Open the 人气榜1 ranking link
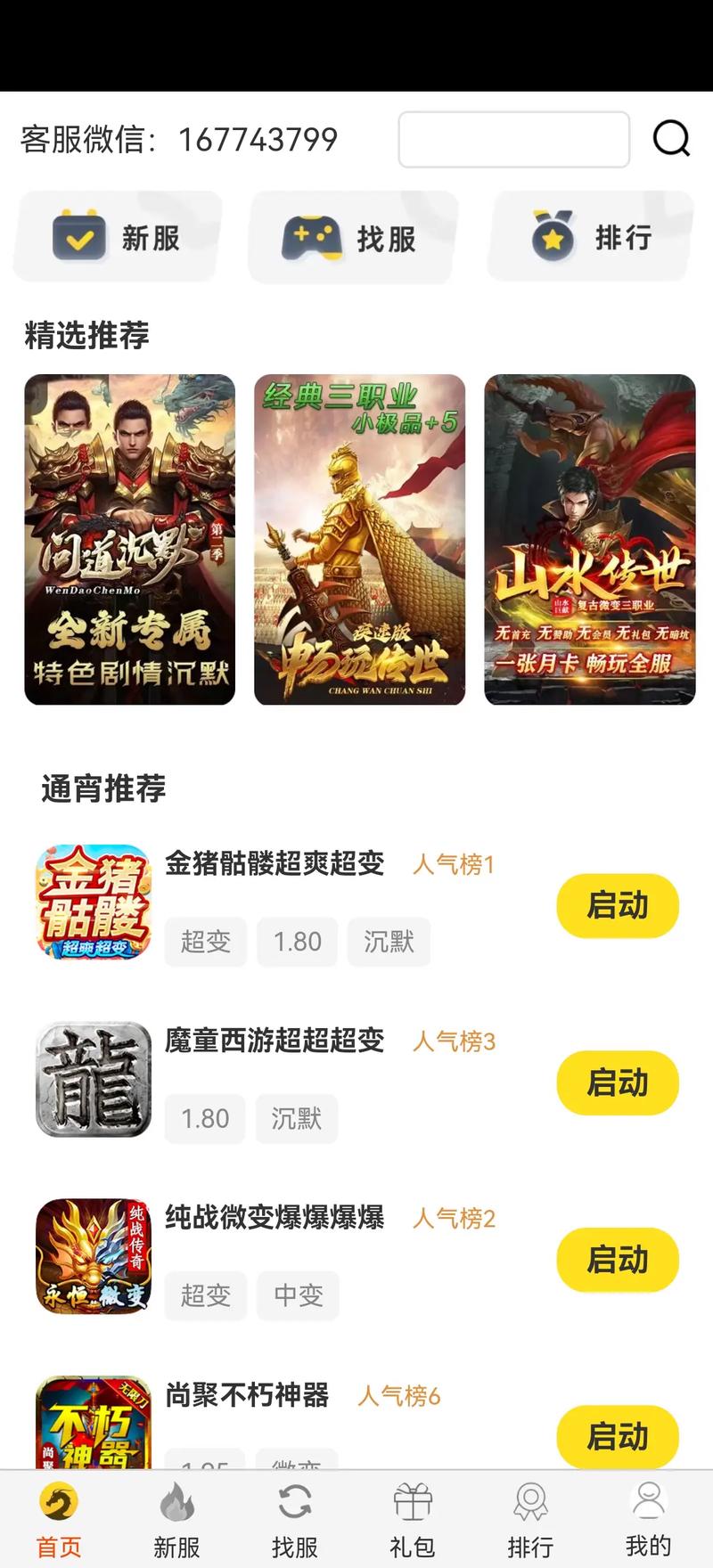 pos(453,863)
